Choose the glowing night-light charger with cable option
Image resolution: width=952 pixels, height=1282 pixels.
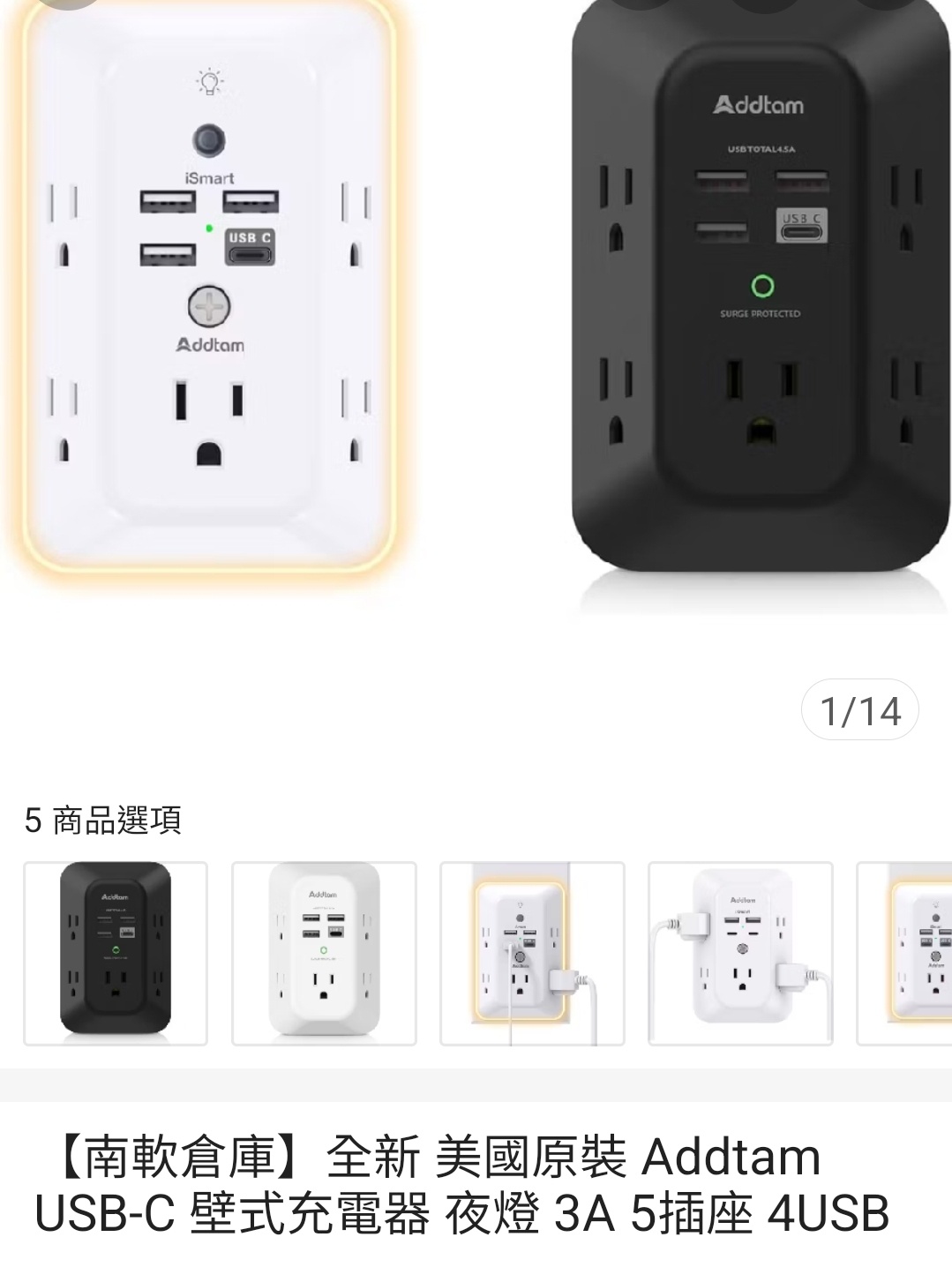click(532, 953)
